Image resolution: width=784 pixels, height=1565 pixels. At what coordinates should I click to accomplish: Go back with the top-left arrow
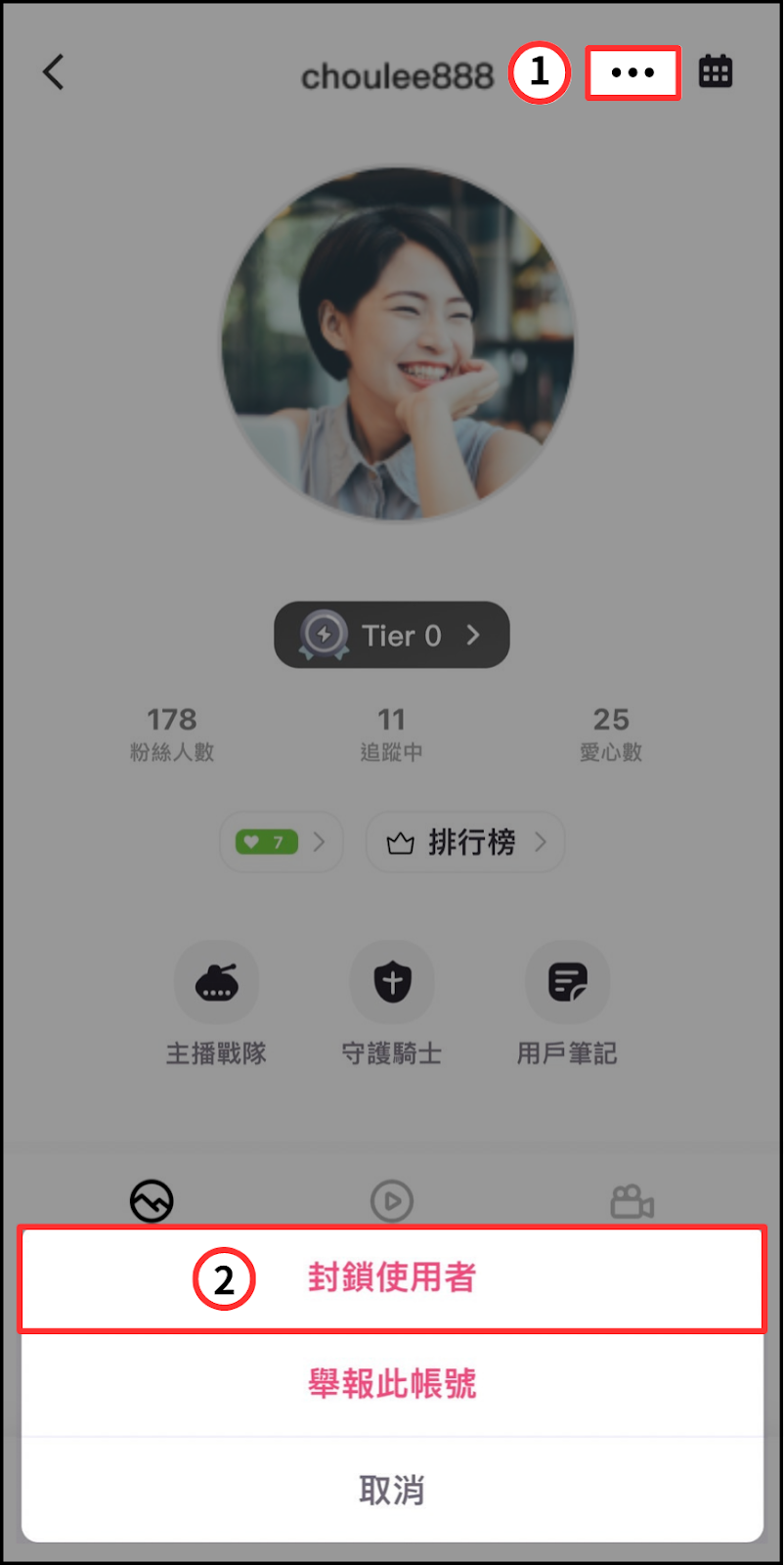click(x=54, y=72)
